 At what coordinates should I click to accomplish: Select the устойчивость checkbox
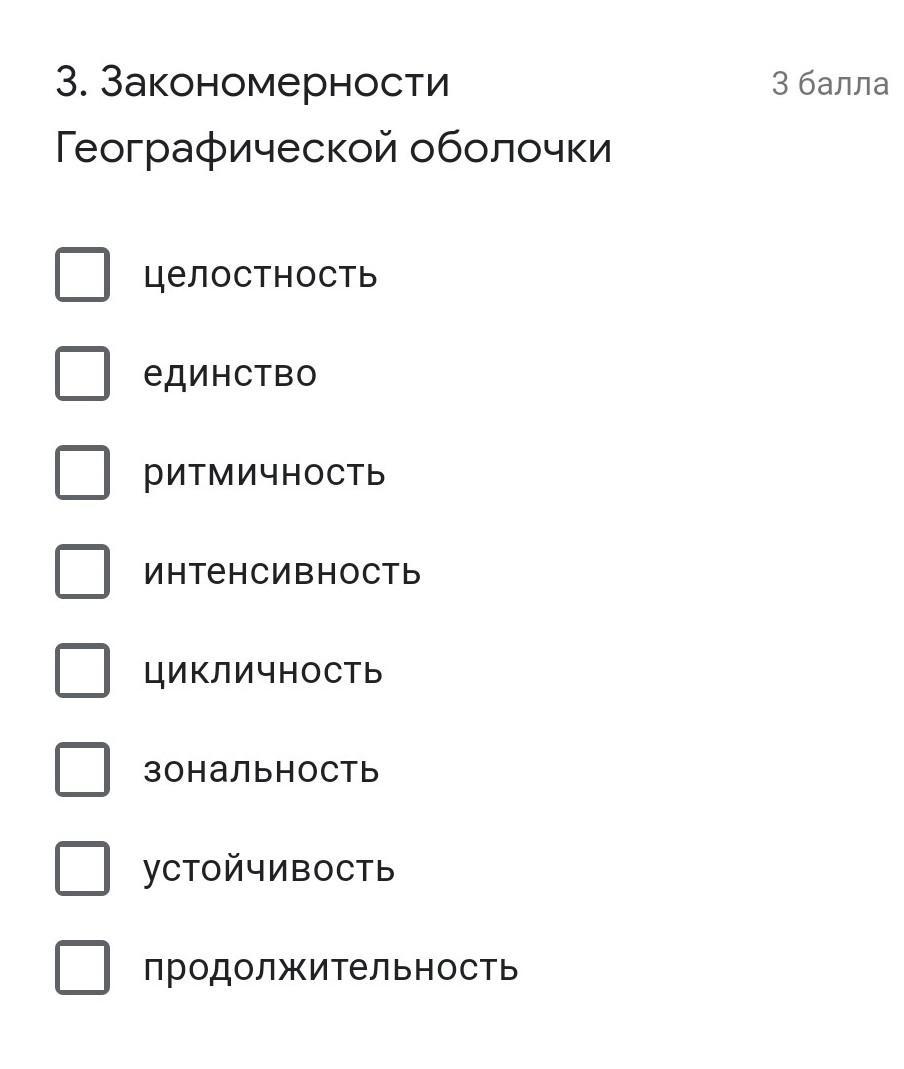82,868
